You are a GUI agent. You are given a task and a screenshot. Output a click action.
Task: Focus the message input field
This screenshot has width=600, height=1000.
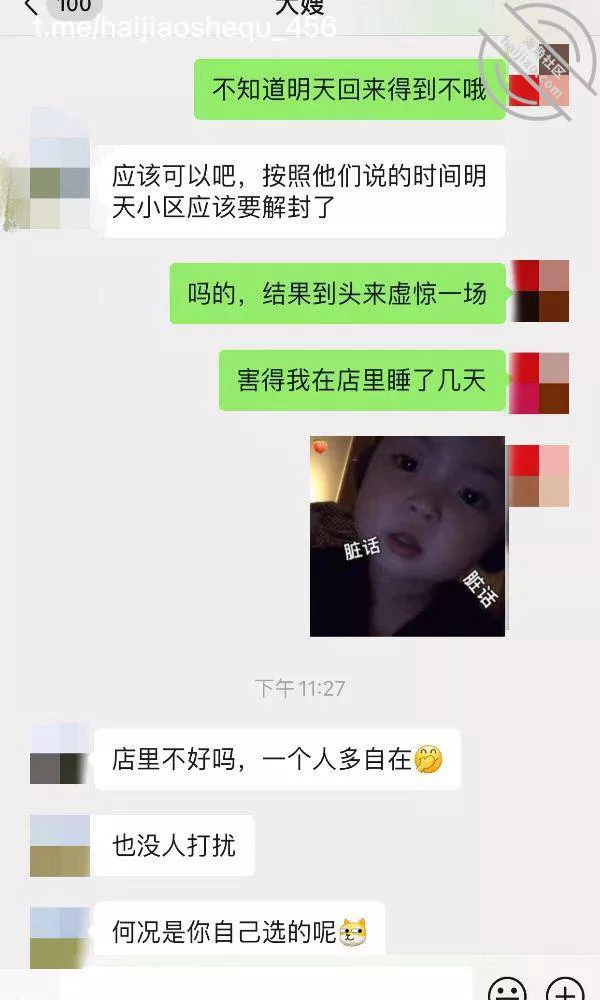pyautogui.click(x=265, y=987)
